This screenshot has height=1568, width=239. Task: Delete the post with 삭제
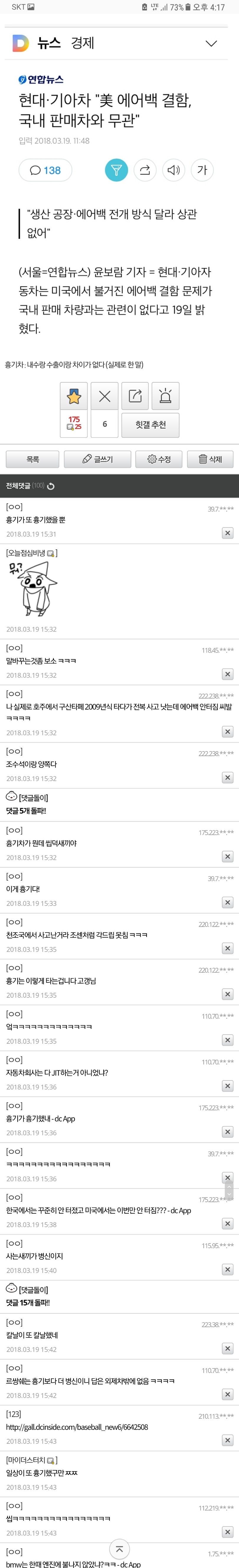[x=210, y=459]
